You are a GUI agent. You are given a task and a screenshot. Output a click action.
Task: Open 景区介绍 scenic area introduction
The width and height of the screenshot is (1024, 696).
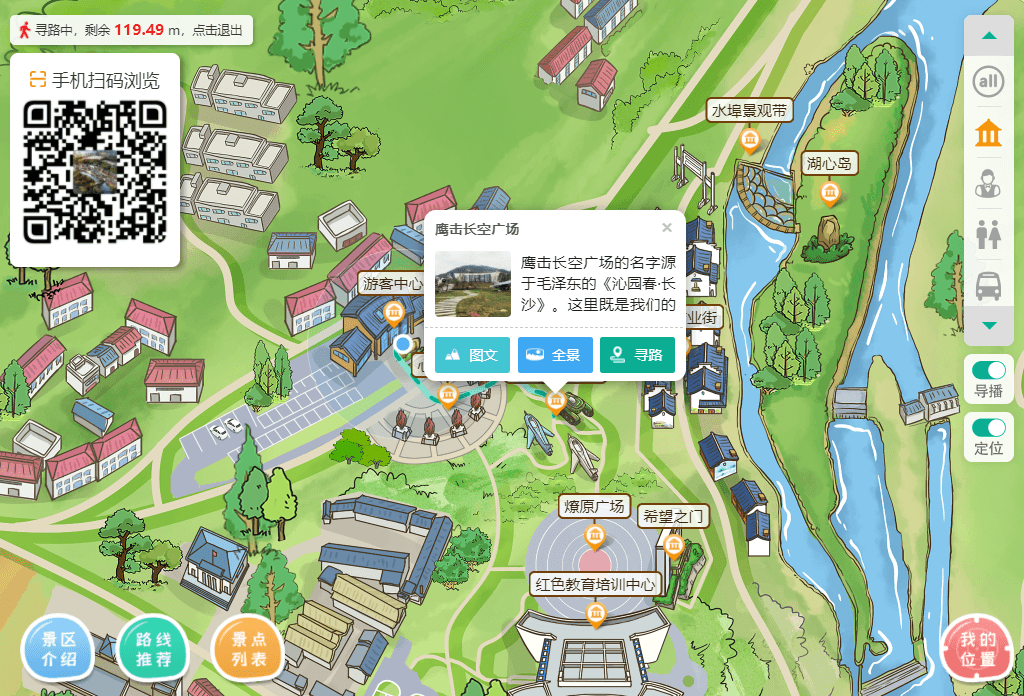(x=58, y=649)
